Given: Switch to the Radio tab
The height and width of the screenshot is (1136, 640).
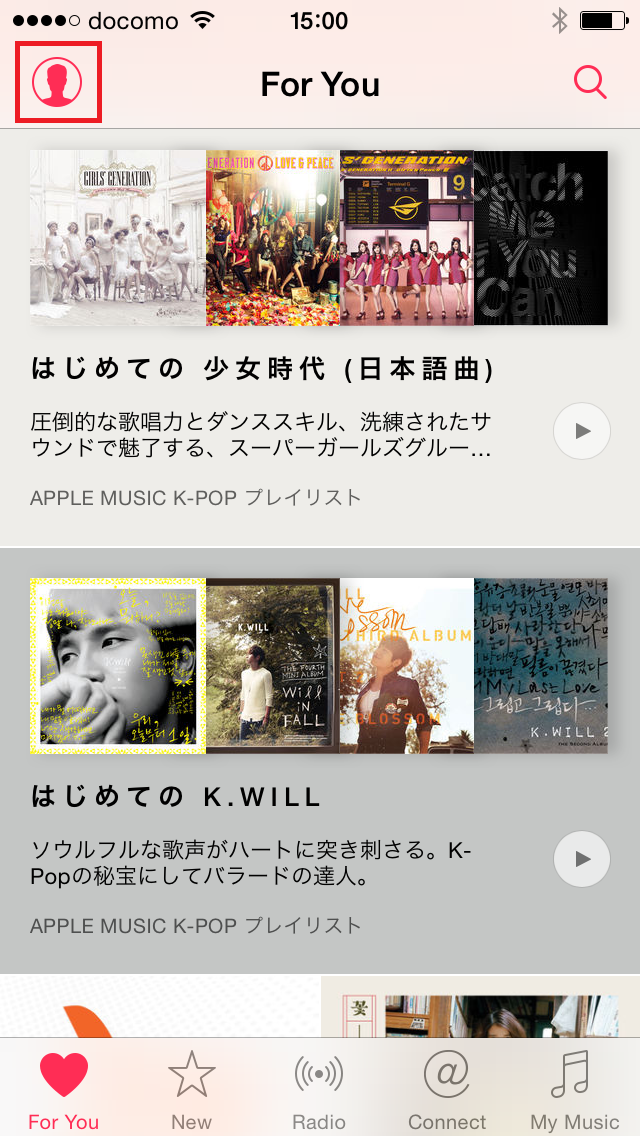Looking at the screenshot, I should pyautogui.click(x=319, y=1090).
